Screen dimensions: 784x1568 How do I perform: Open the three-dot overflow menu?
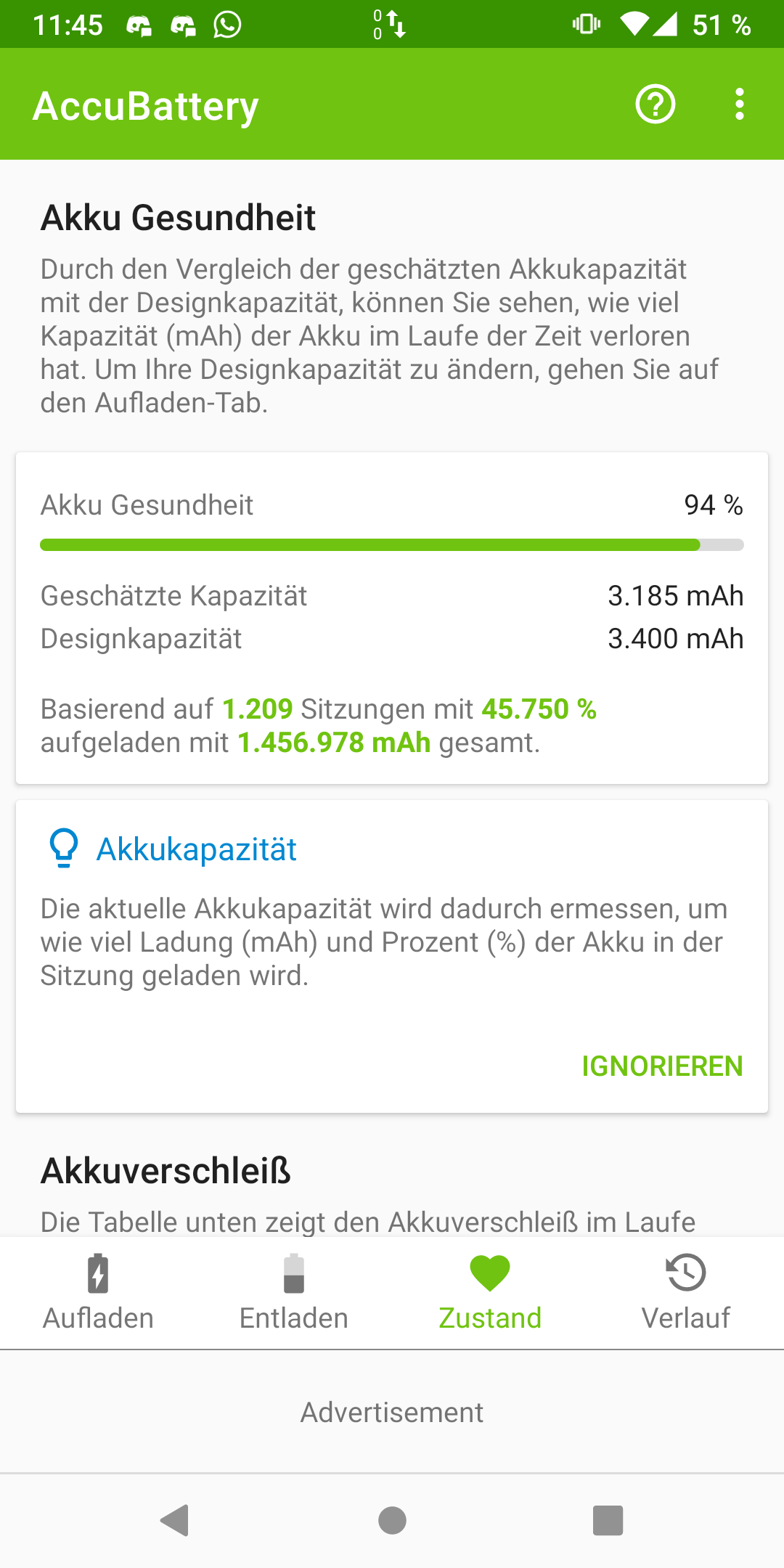pyautogui.click(x=740, y=105)
